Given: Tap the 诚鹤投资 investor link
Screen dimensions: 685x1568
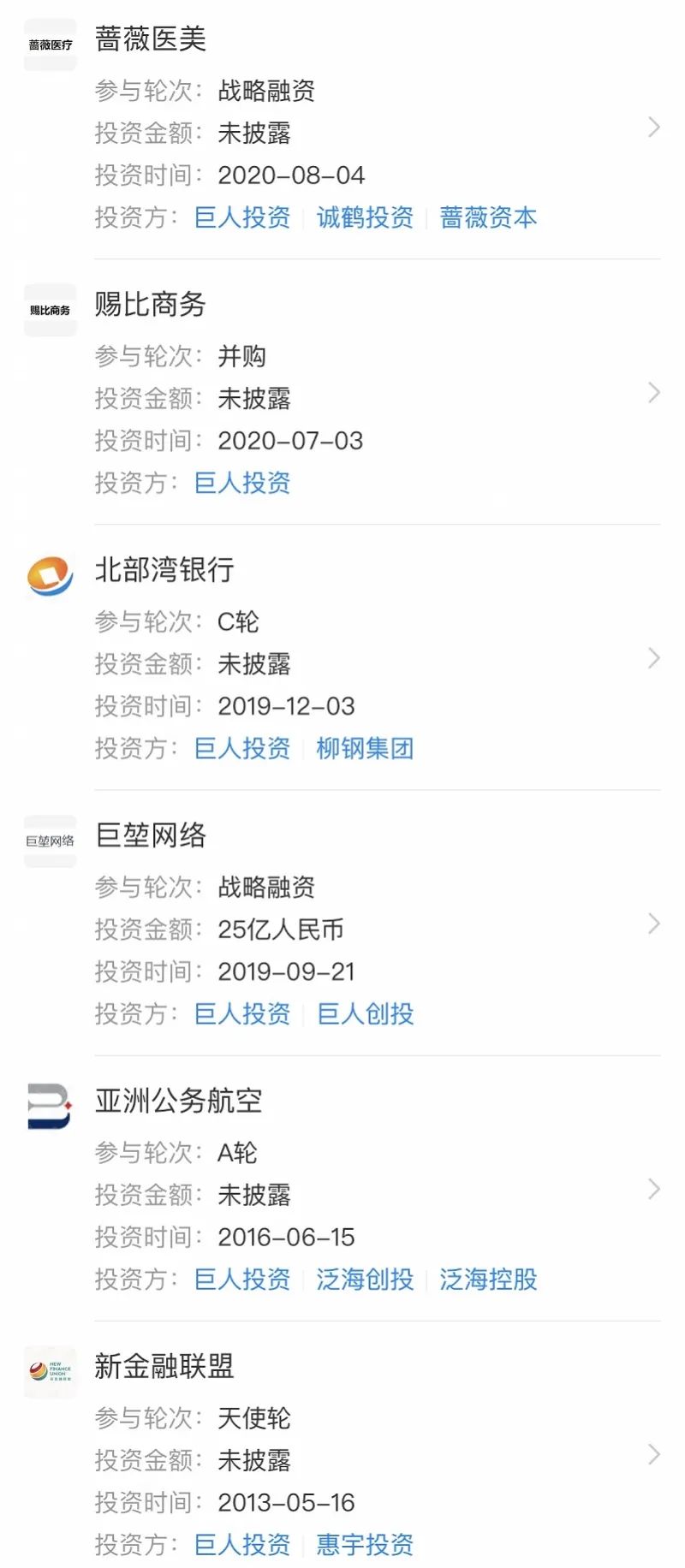Looking at the screenshot, I should (x=365, y=217).
